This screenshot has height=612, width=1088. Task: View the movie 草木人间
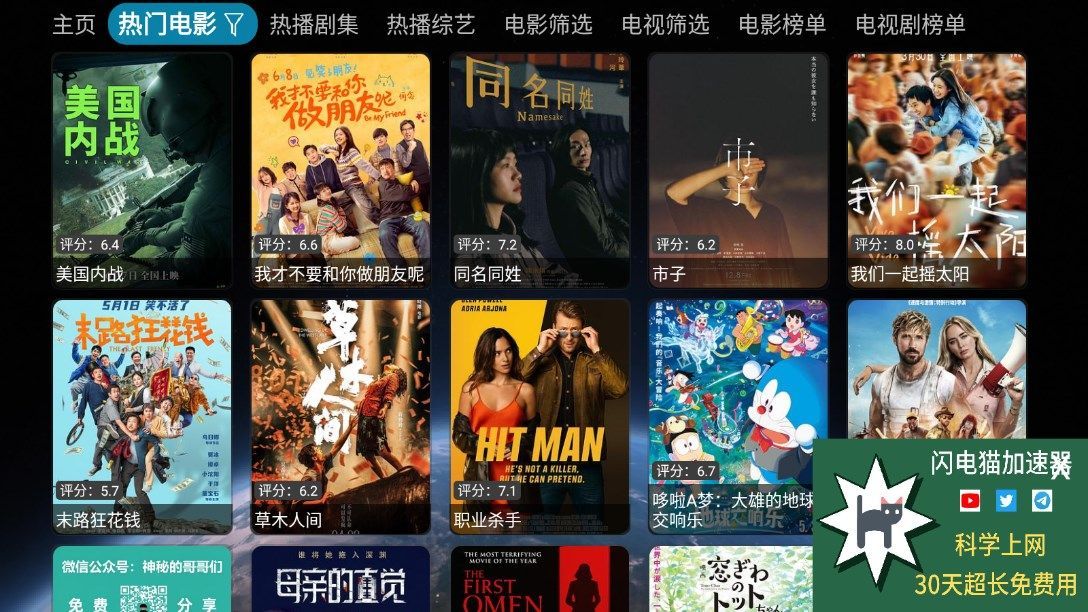340,416
